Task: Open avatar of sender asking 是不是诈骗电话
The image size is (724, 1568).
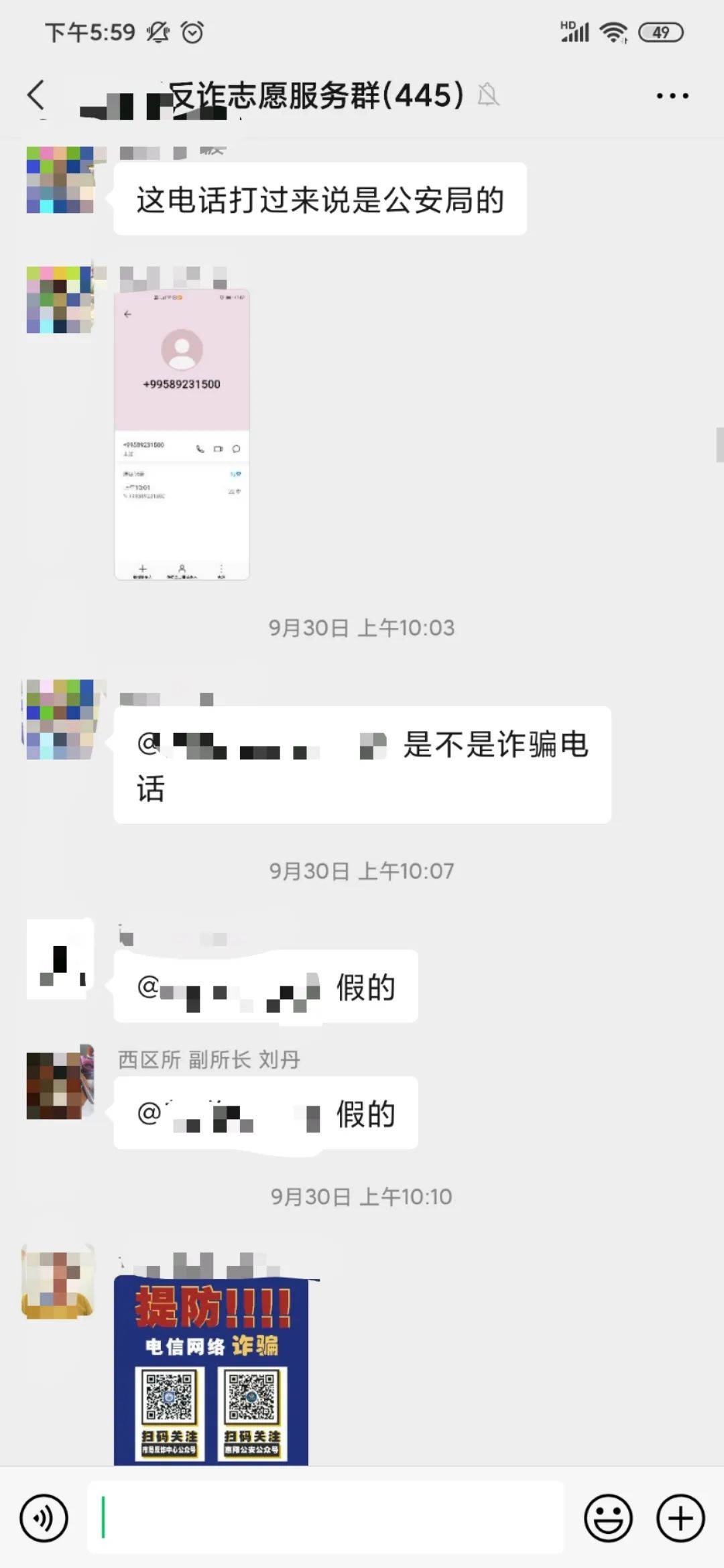Action: [x=60, y=719]
